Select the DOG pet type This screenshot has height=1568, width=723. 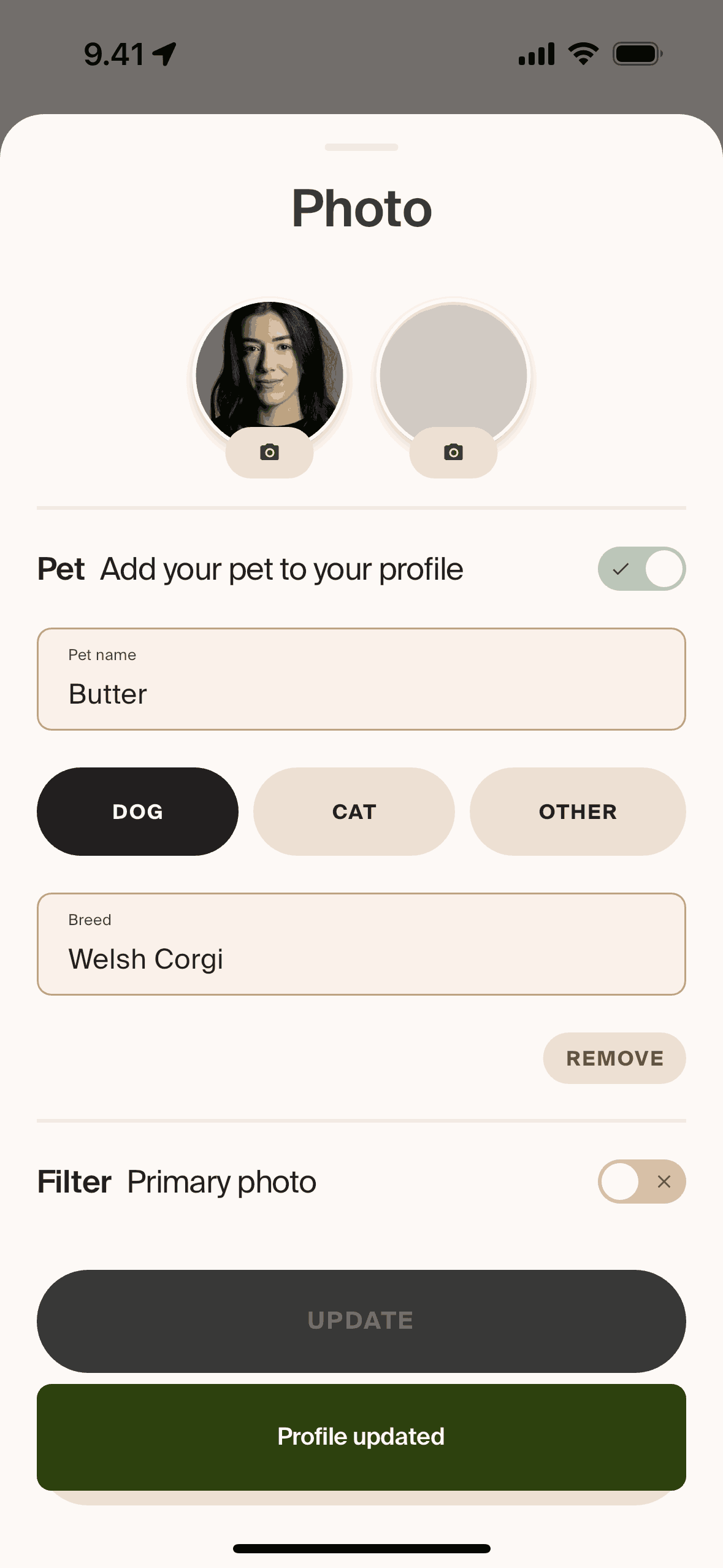click(x=137, y=811)
